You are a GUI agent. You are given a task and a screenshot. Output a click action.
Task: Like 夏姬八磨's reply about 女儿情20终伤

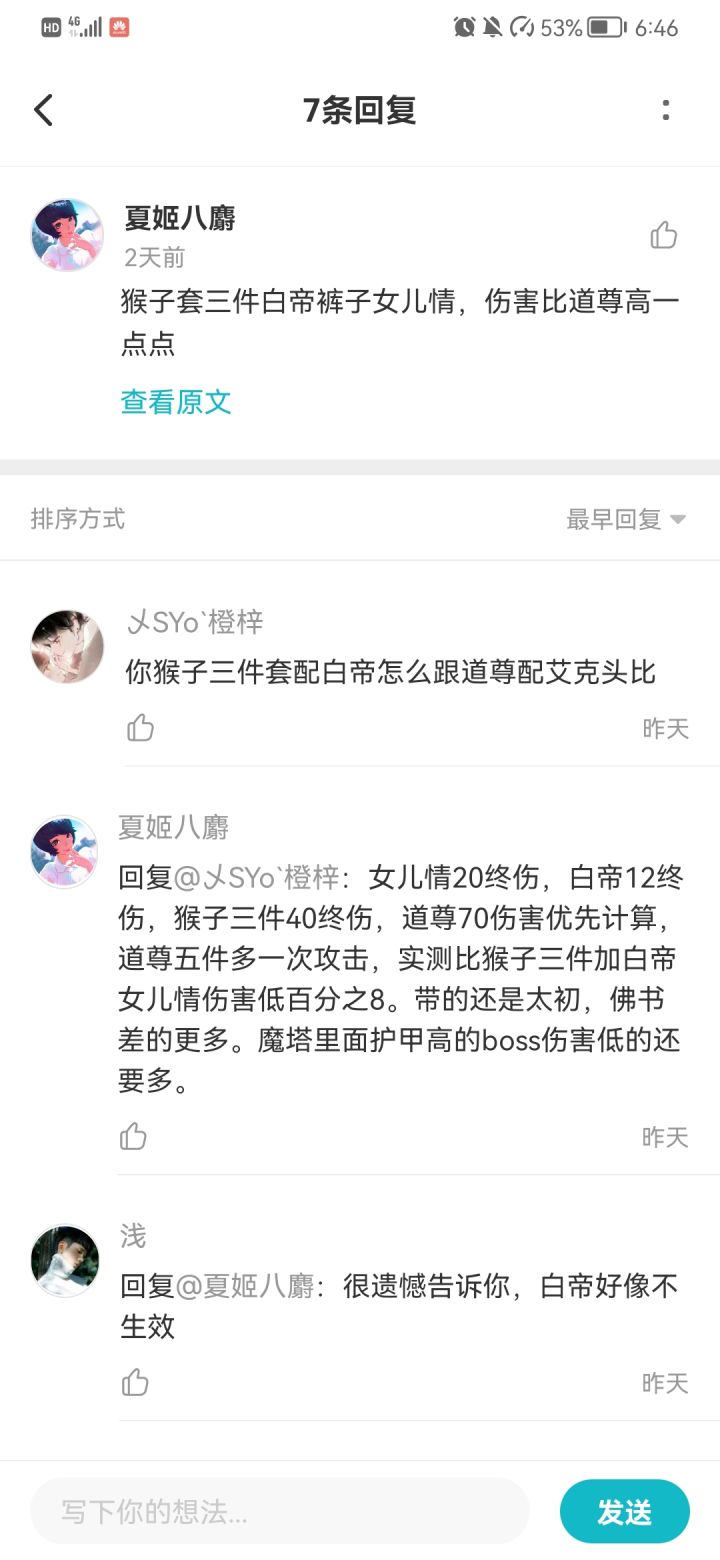[x=133, y=1136]
